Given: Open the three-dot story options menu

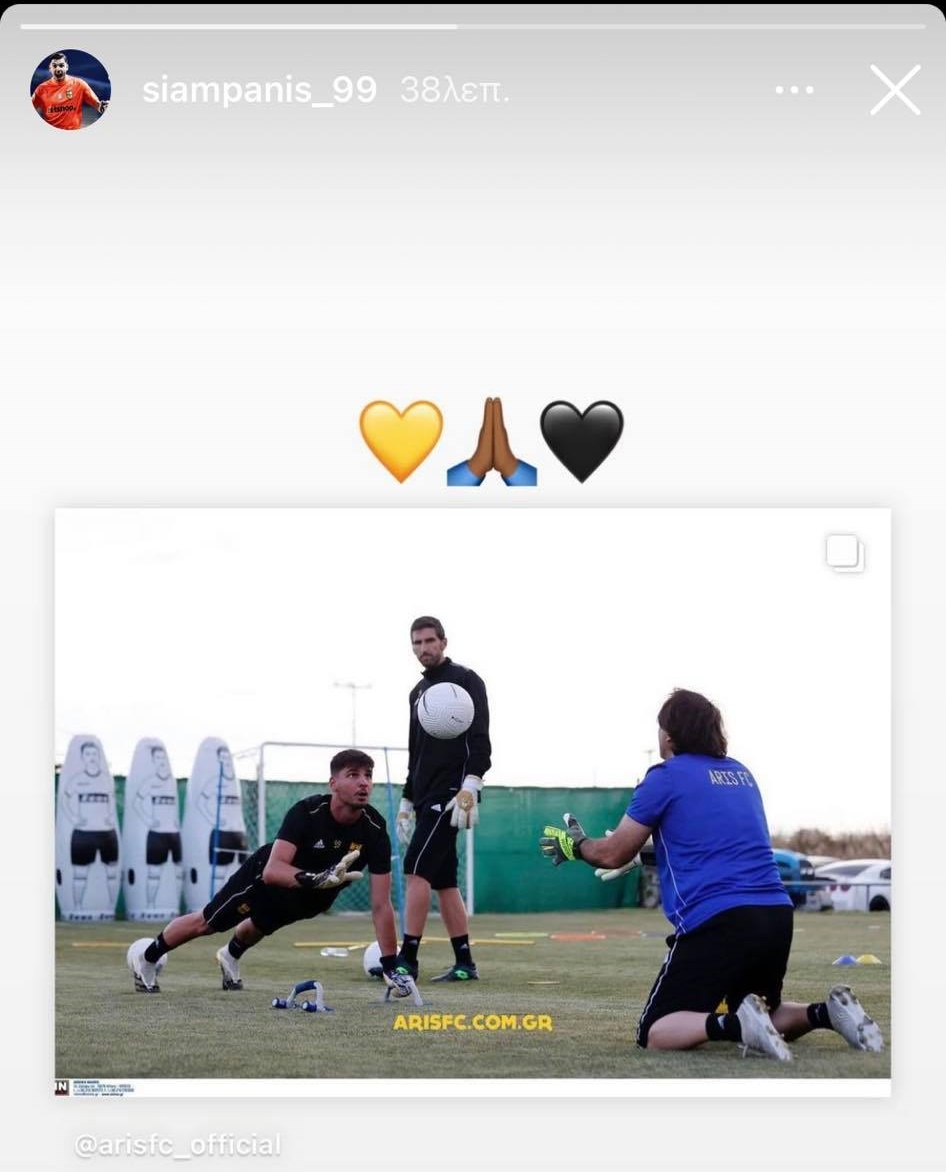Looking at the screenshot, I should click(x=794, y=90).
